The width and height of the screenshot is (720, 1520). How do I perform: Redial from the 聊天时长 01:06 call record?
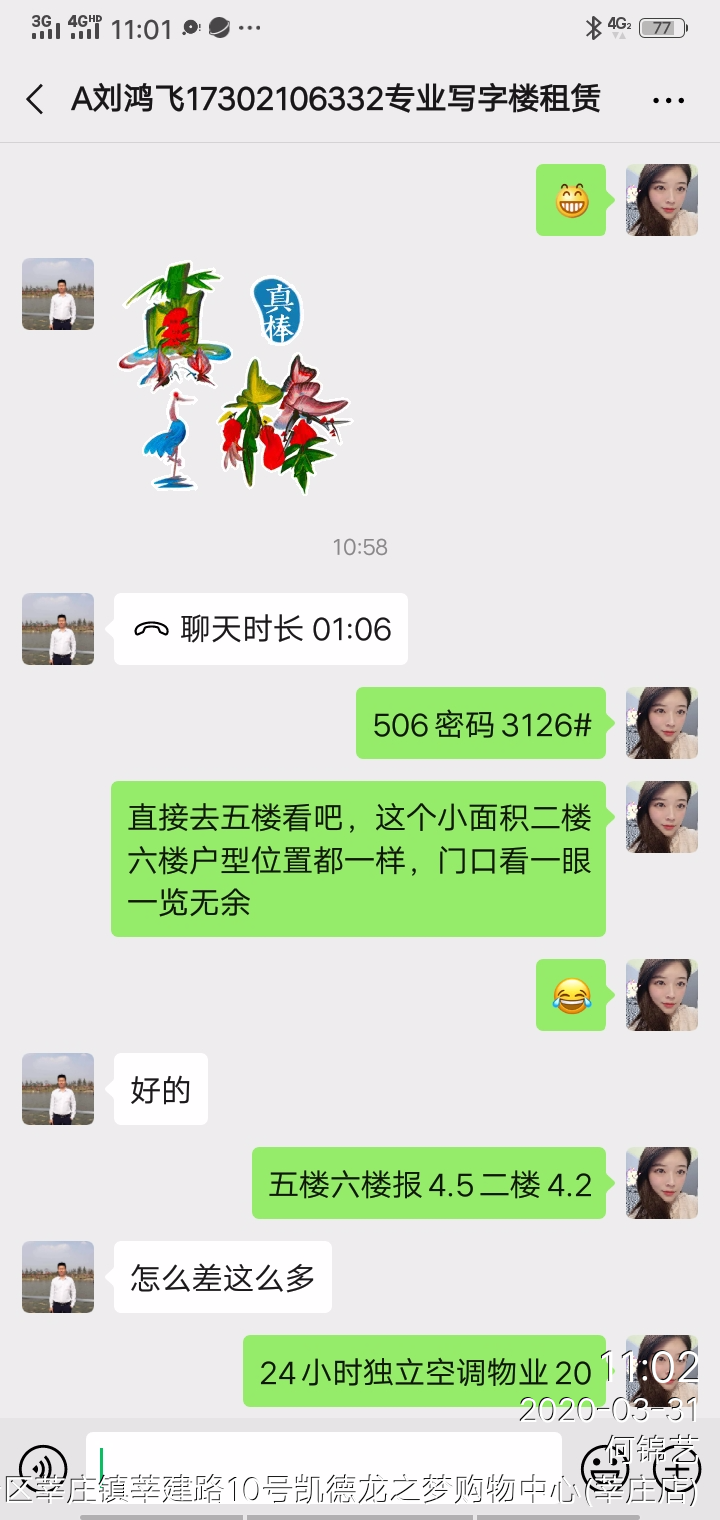[261, 629]
